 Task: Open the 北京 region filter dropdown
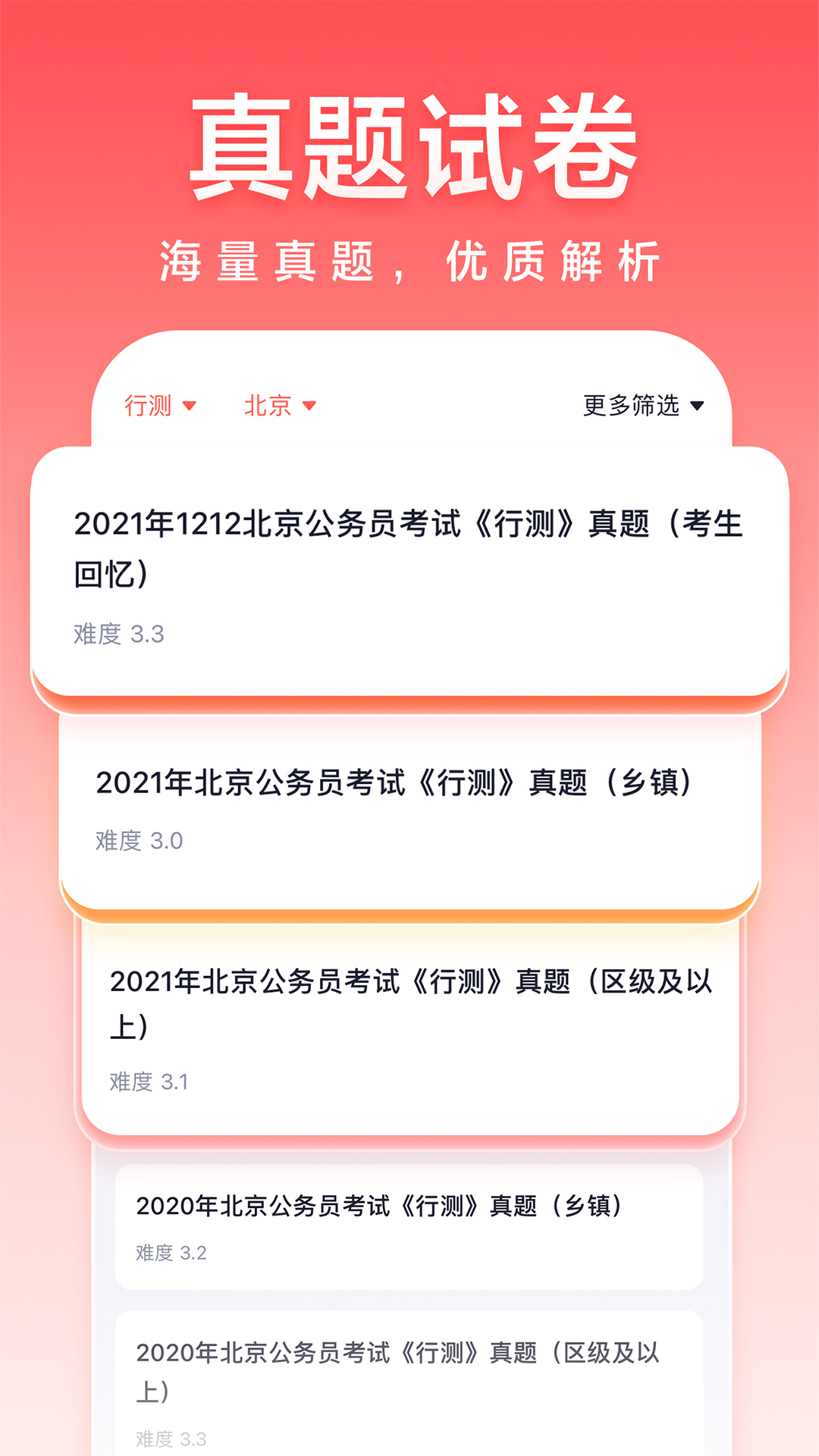(268, 407)
